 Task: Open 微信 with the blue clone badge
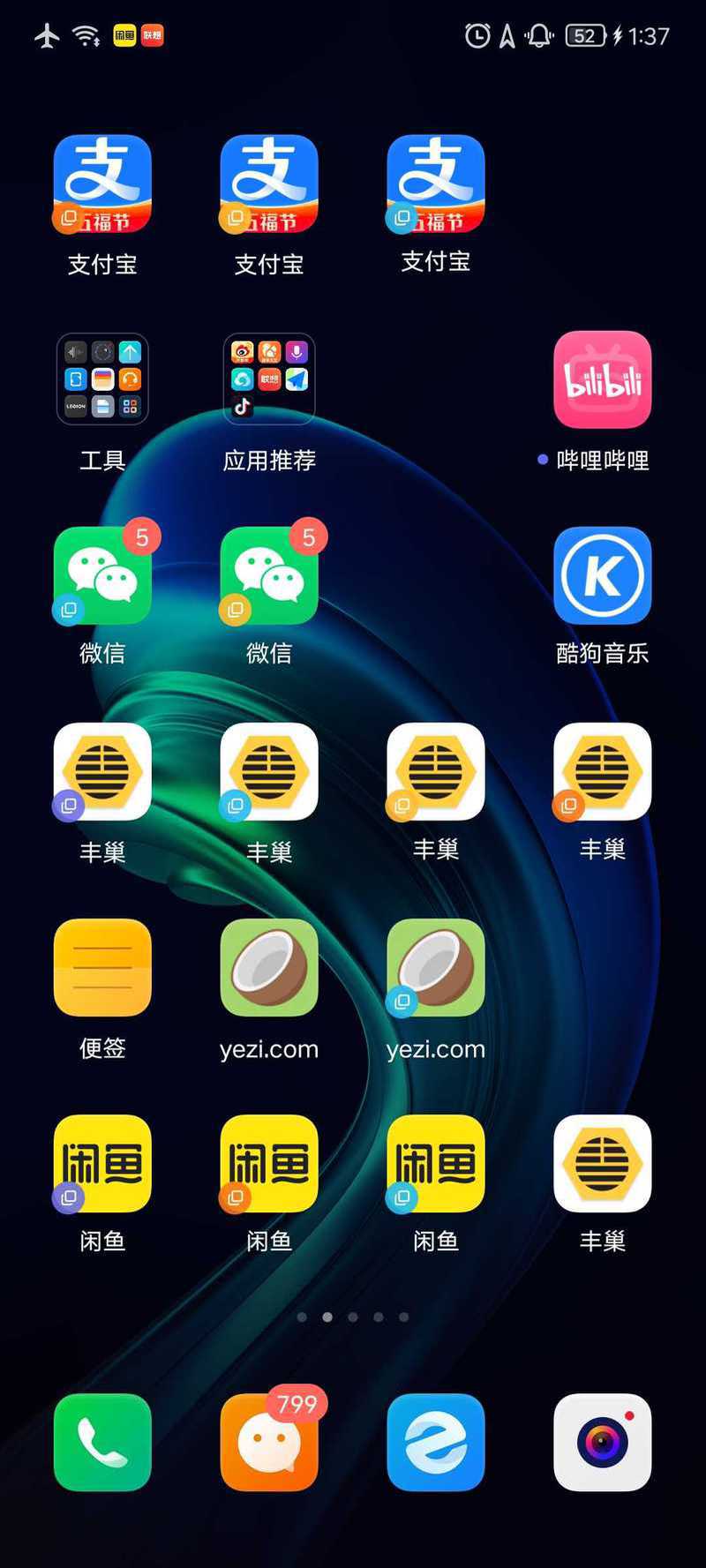tap(102, 575)
